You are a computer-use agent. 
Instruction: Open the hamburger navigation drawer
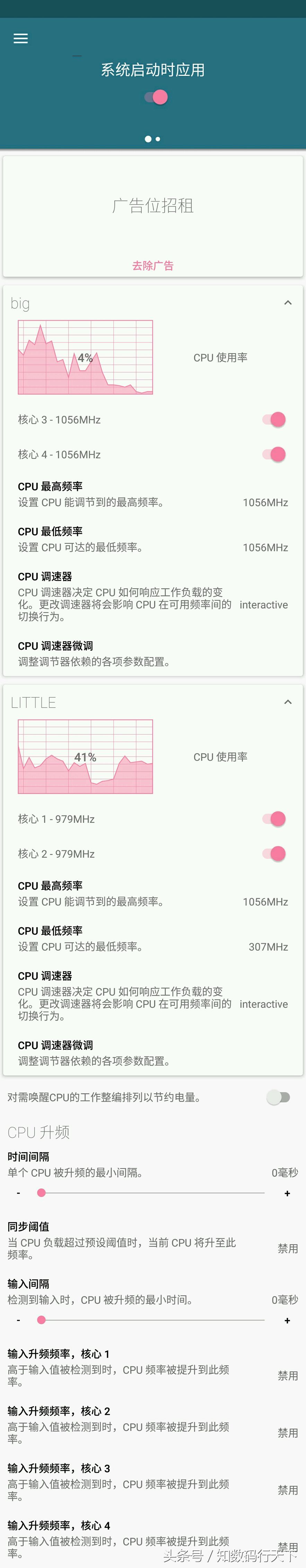[21, 38]
